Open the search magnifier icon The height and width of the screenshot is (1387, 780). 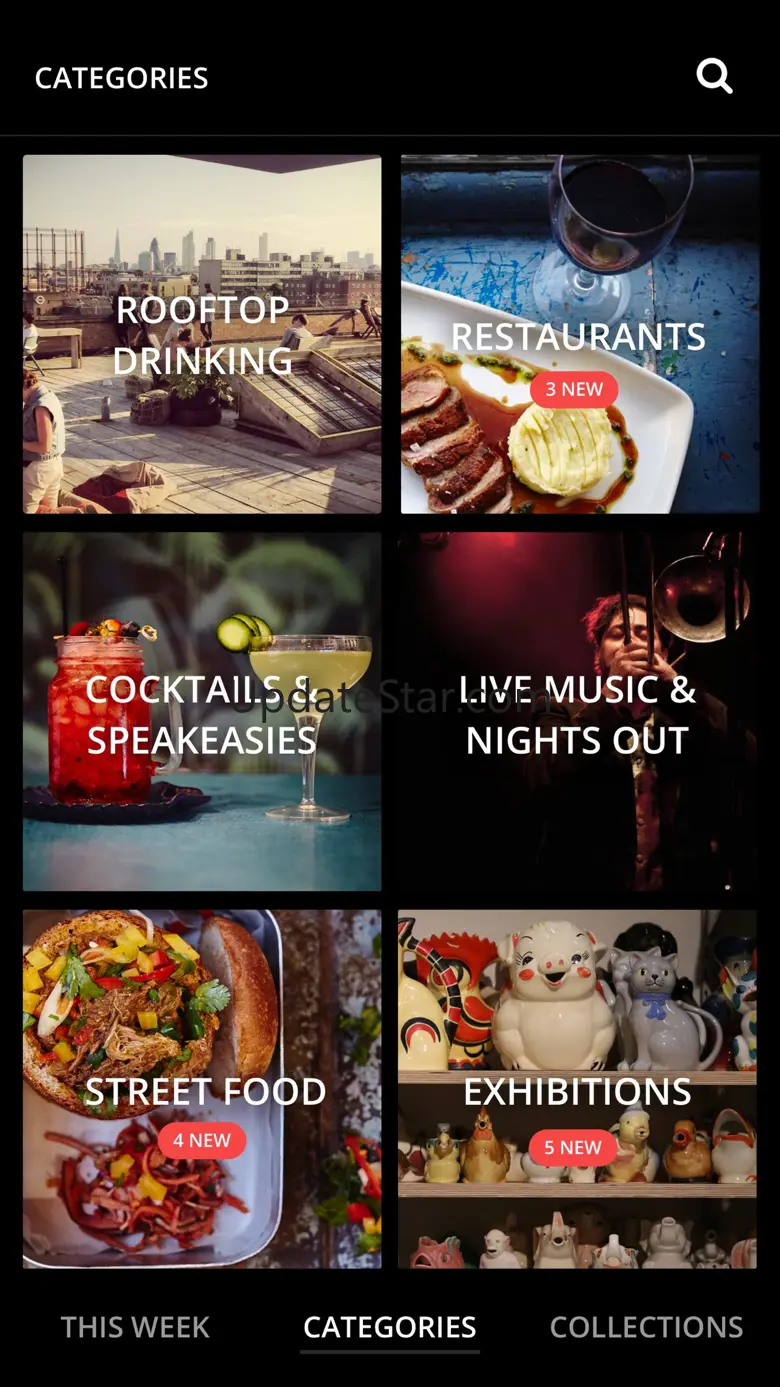tap(714, 76)
